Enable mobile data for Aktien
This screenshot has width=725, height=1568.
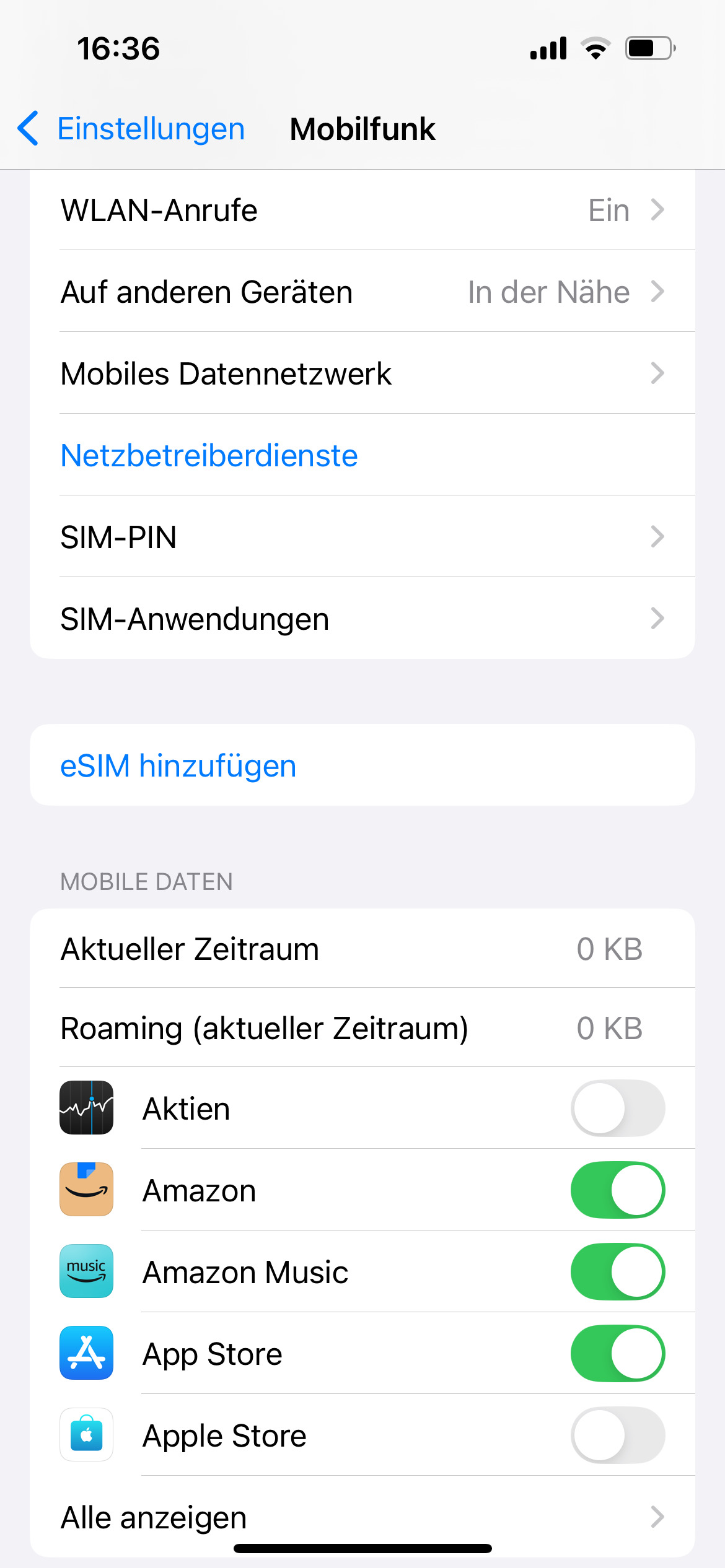(618, 1108)
